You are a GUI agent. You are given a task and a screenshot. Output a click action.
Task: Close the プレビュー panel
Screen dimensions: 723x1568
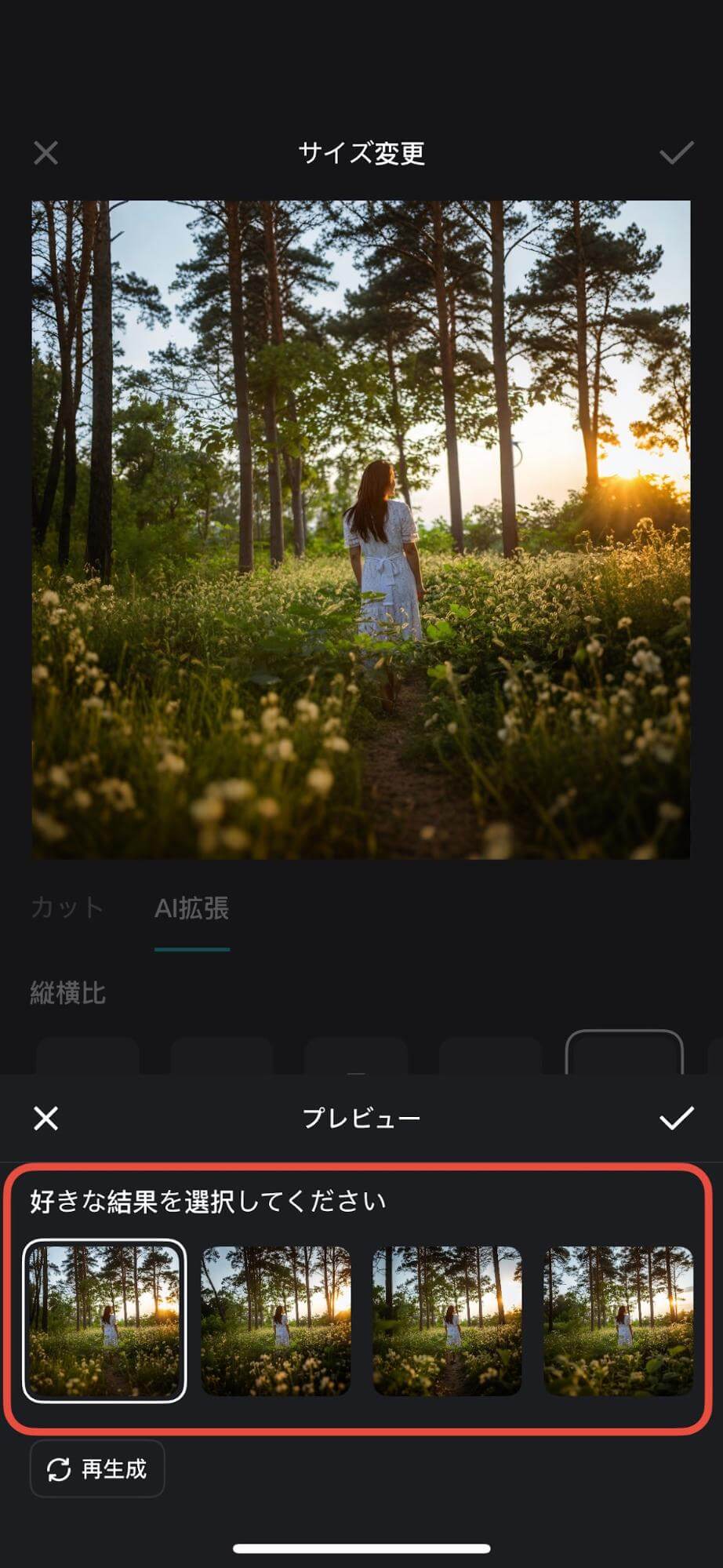46,1118
